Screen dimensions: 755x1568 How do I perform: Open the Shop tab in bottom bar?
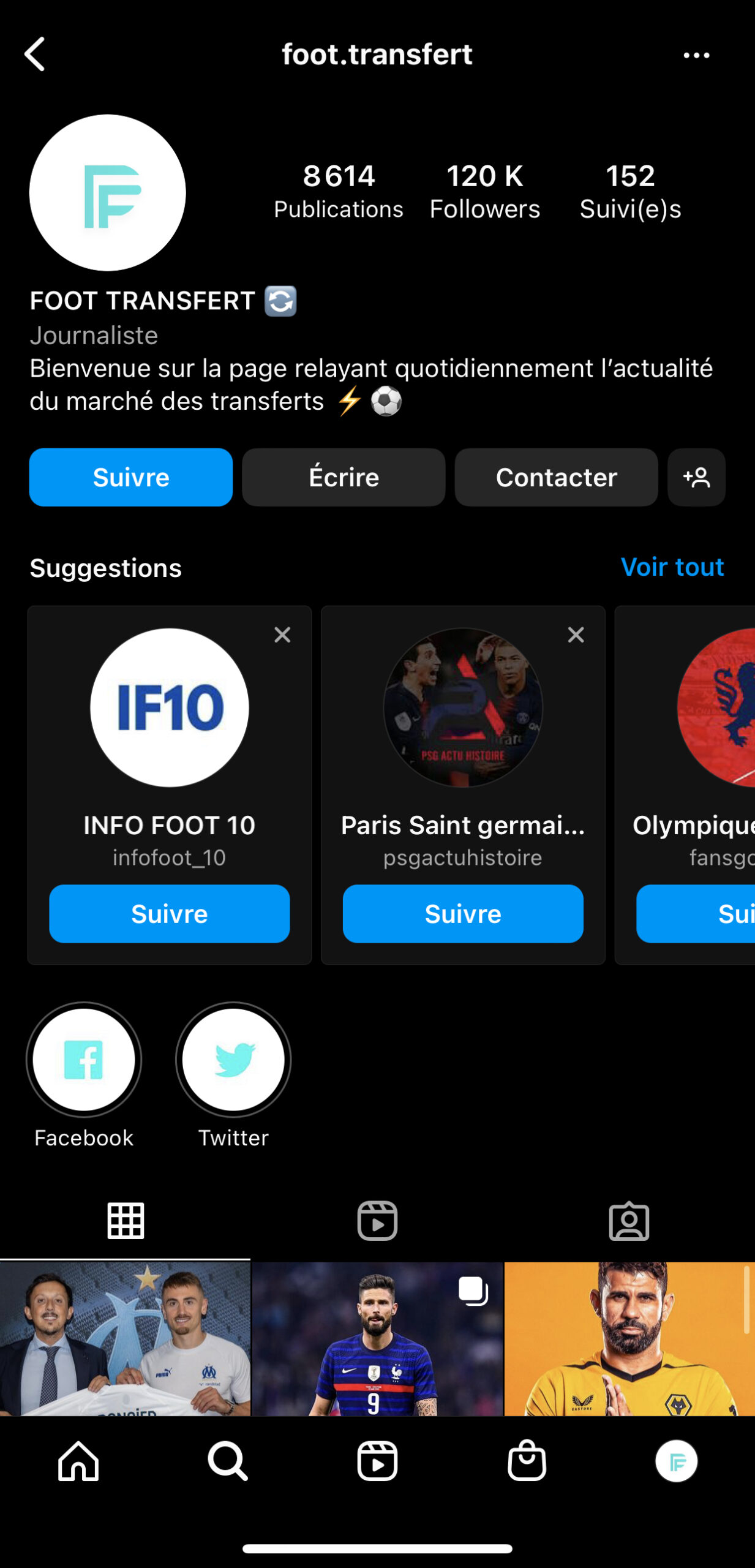coord(527,1461)
